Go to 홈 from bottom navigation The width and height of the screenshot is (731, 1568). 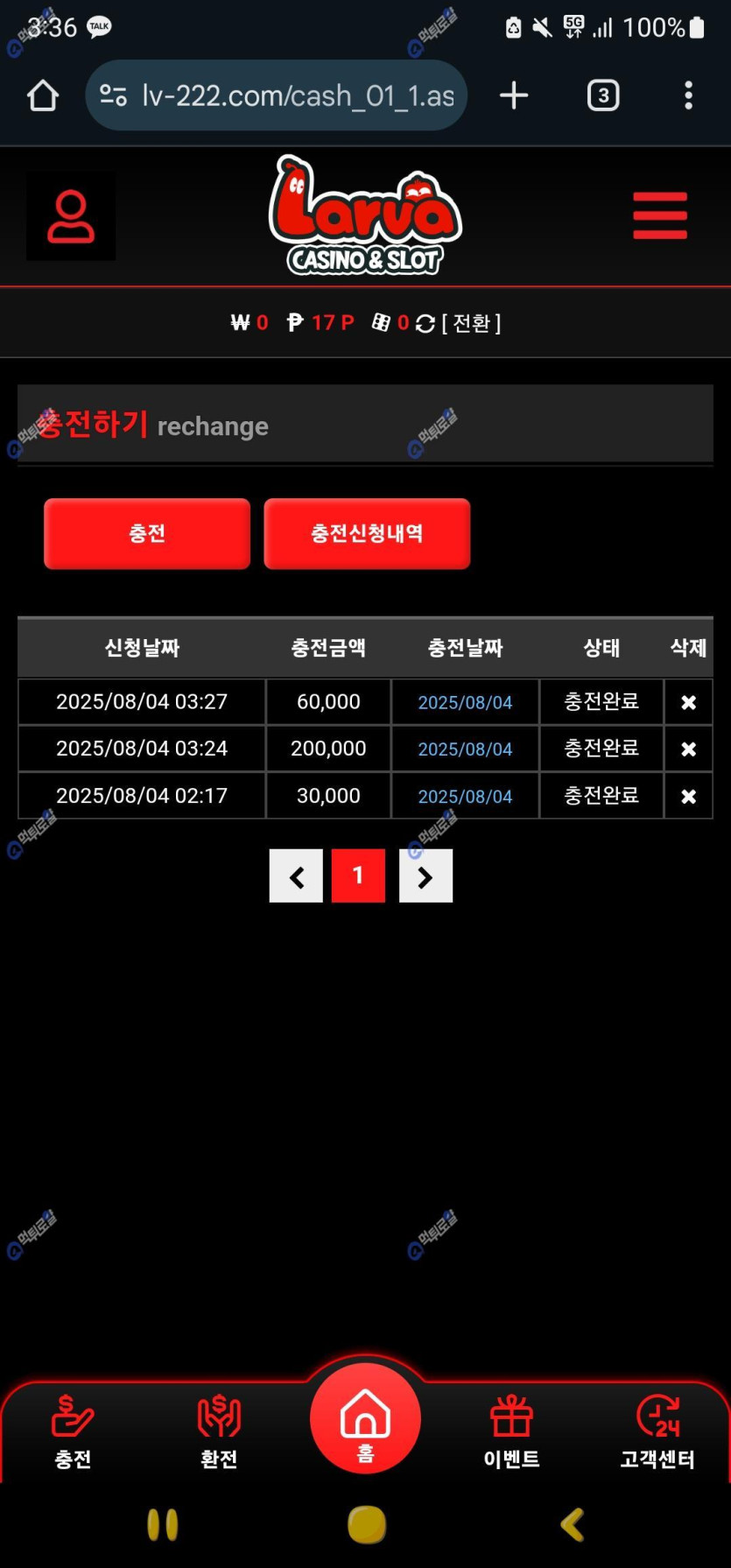pos(365,1420)
